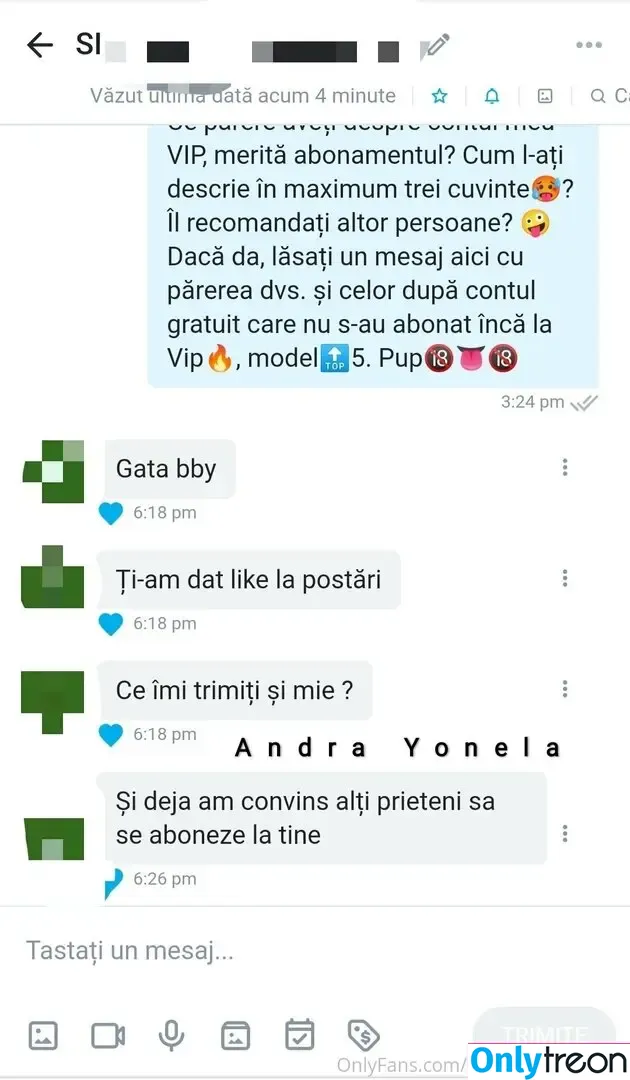This screenshot has height=1080, width=630.
Task: Open the vault media icon
Action: tap(235, 1035)
